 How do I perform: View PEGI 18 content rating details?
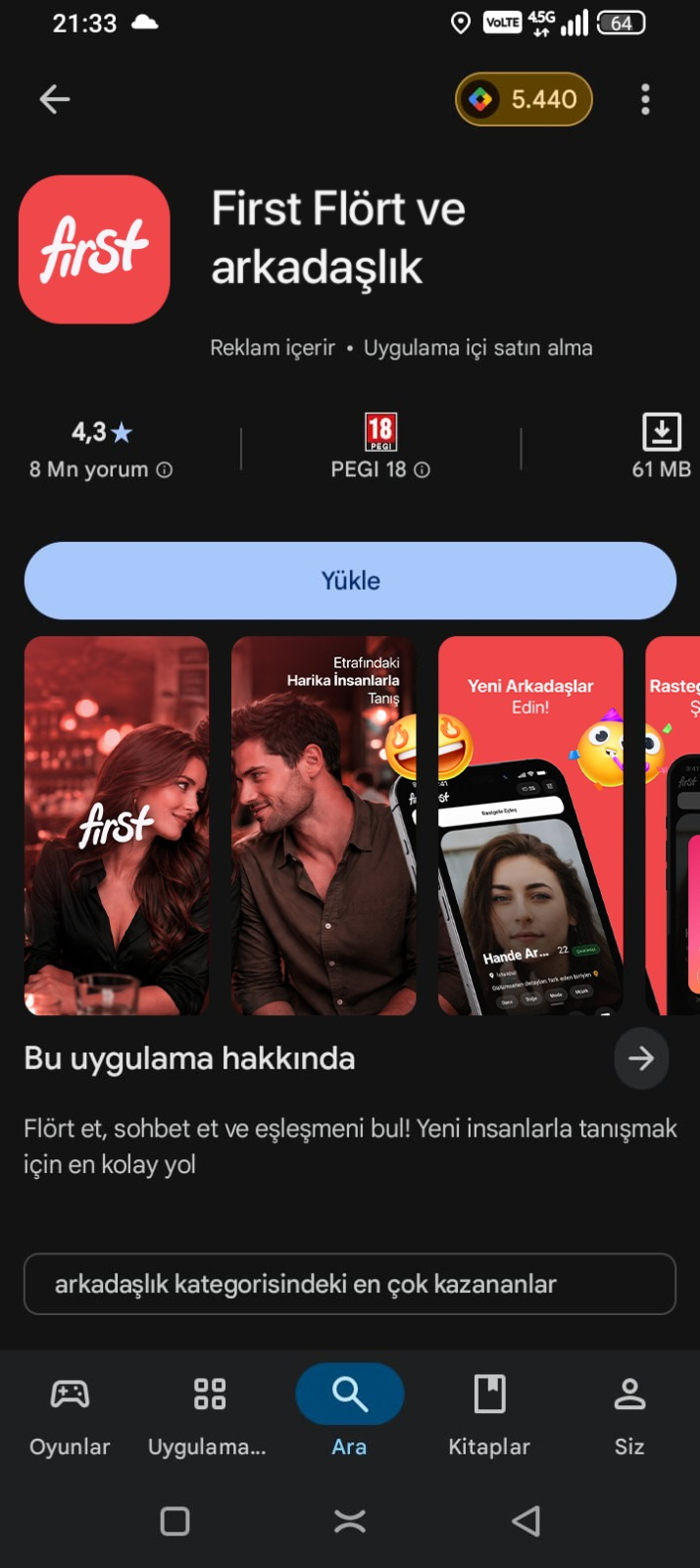tap(380, 448)
